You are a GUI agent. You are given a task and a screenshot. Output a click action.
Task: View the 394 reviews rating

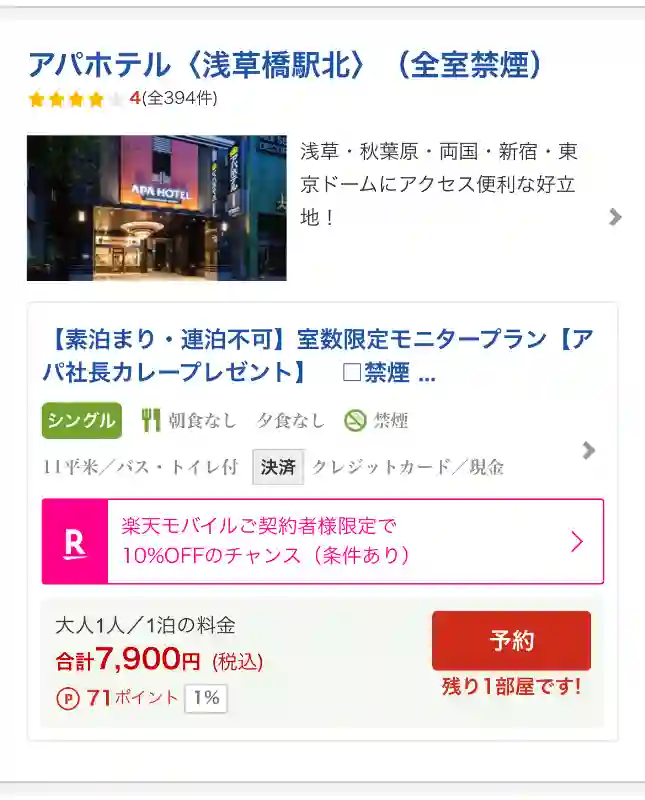[123, 98]
